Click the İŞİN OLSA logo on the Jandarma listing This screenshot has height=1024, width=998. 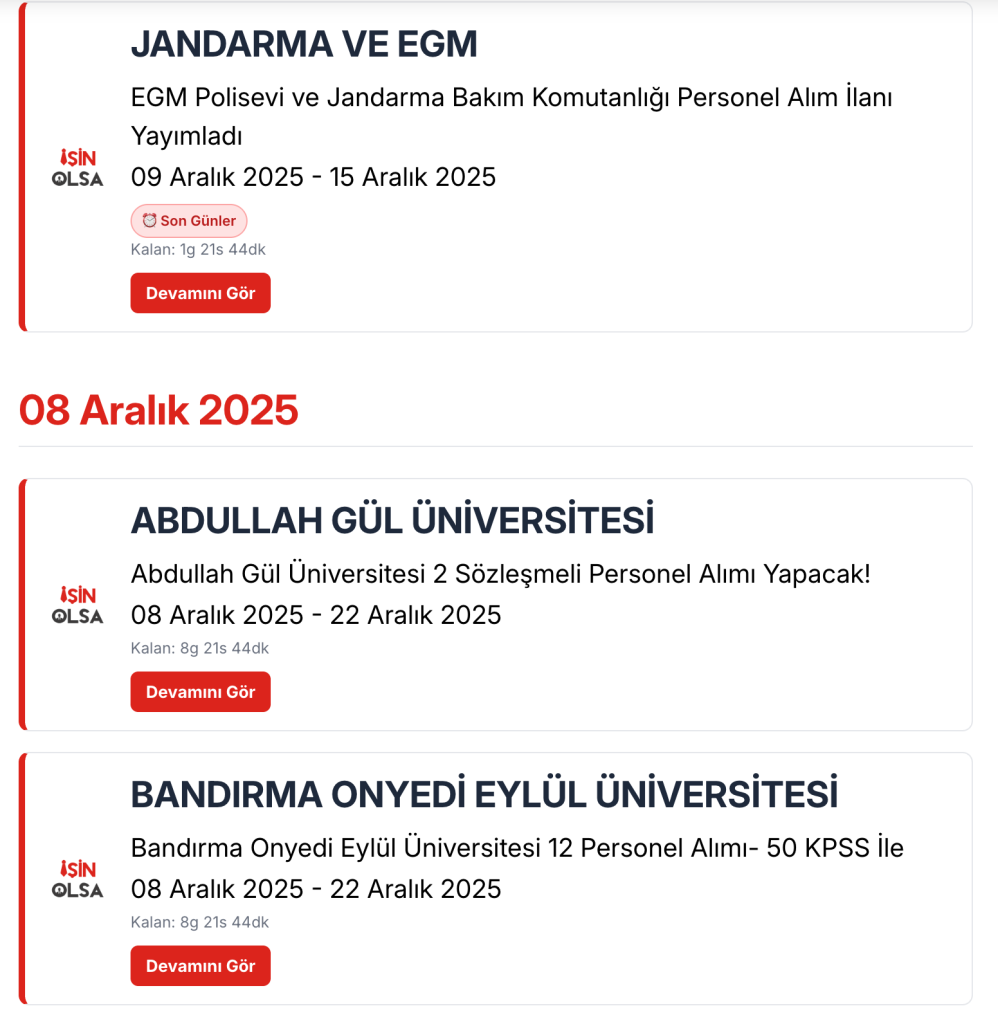(x=77, y=167)
